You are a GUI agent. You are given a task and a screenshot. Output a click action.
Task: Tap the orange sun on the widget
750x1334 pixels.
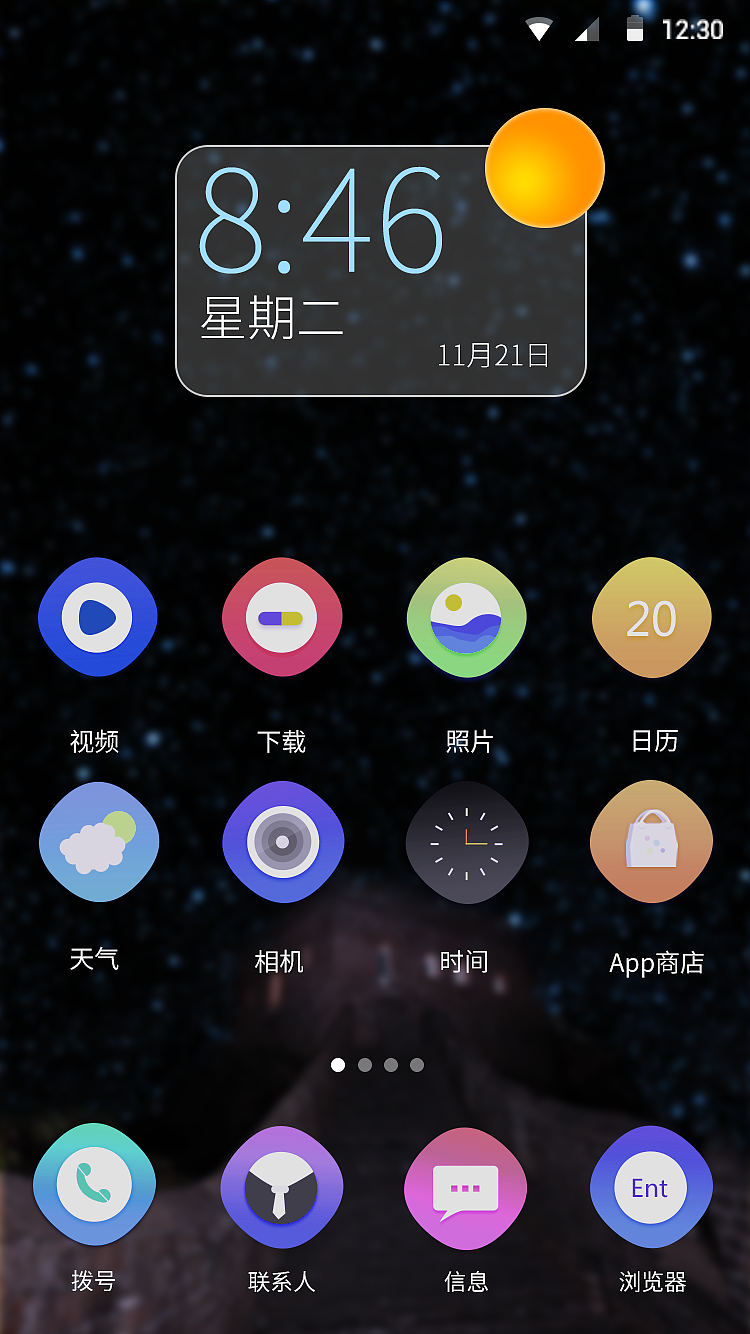point(544,165)
